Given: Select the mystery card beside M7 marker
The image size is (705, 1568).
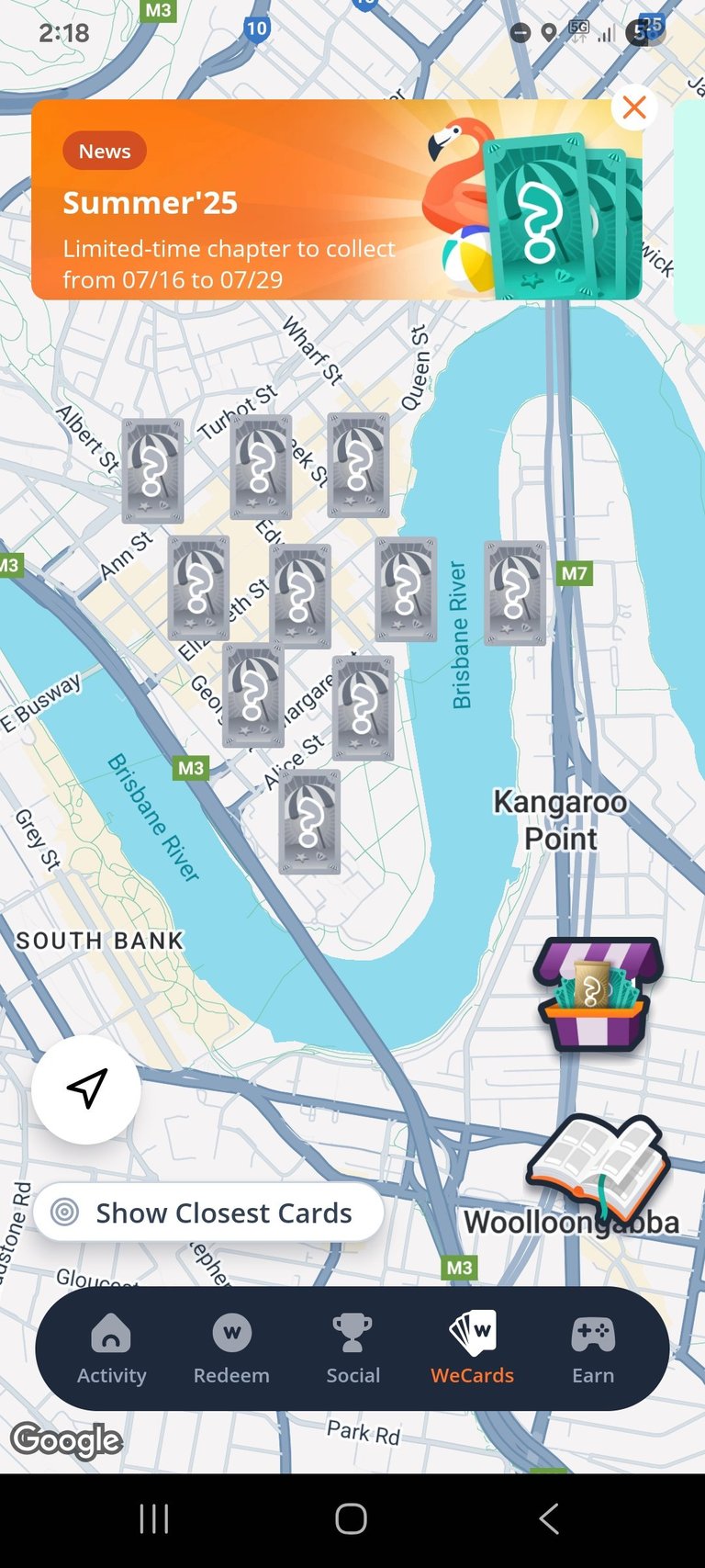Looking at the screenshot, I should coord(515,593).
